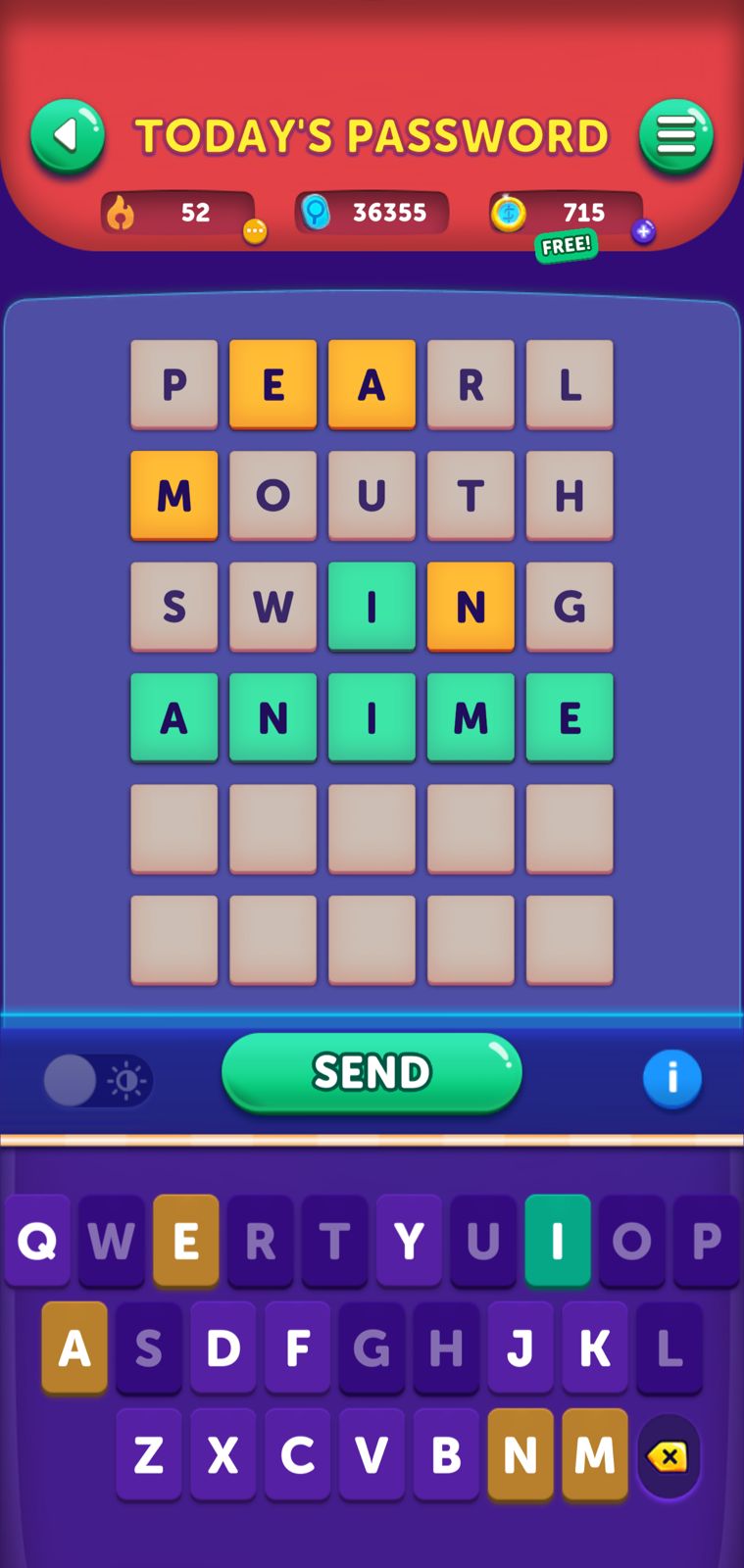
Task: Open the hamburger menu
Action: (675, 135)
